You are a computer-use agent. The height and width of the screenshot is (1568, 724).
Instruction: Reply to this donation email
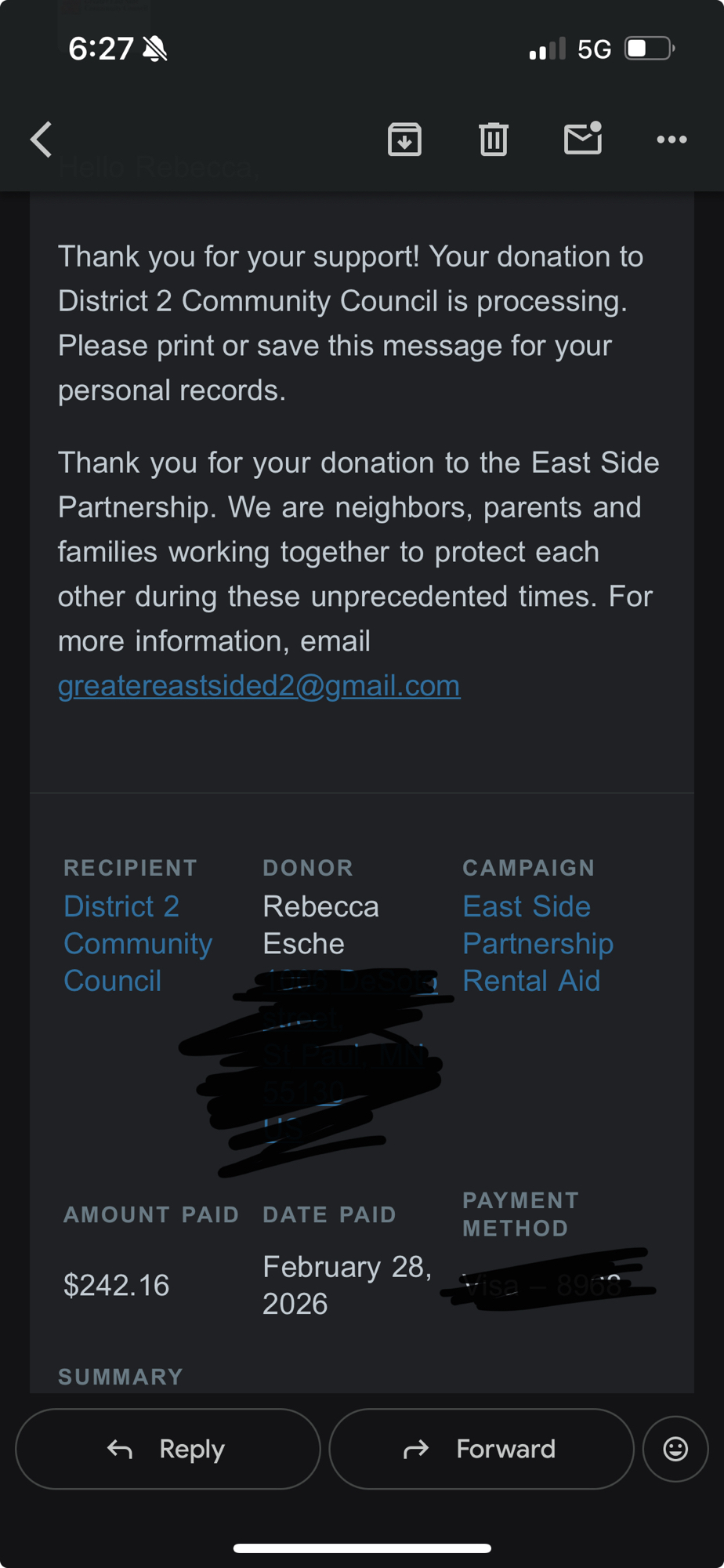tap(168, 1449)
